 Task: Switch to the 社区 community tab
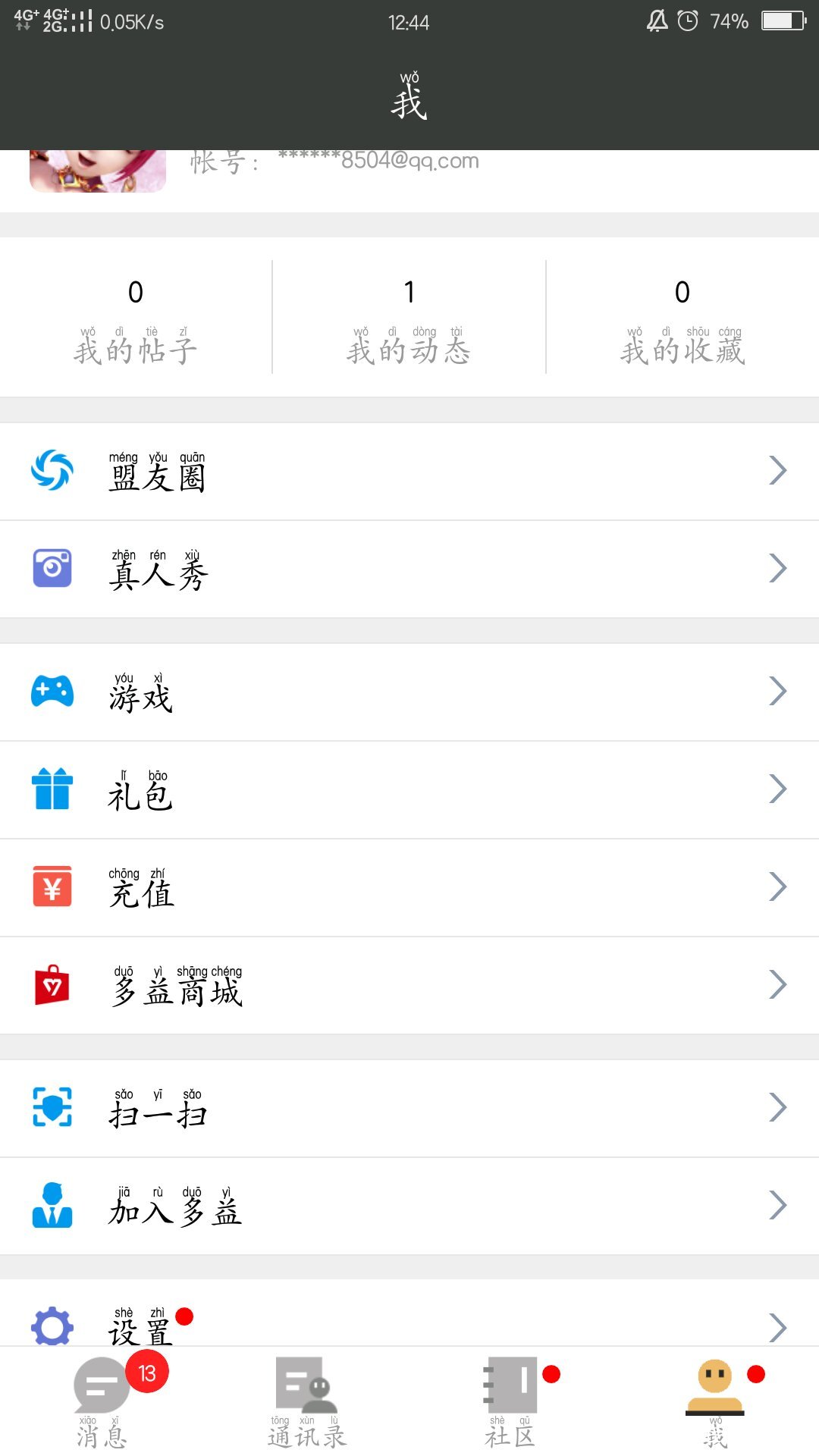tap(512, 1401)
